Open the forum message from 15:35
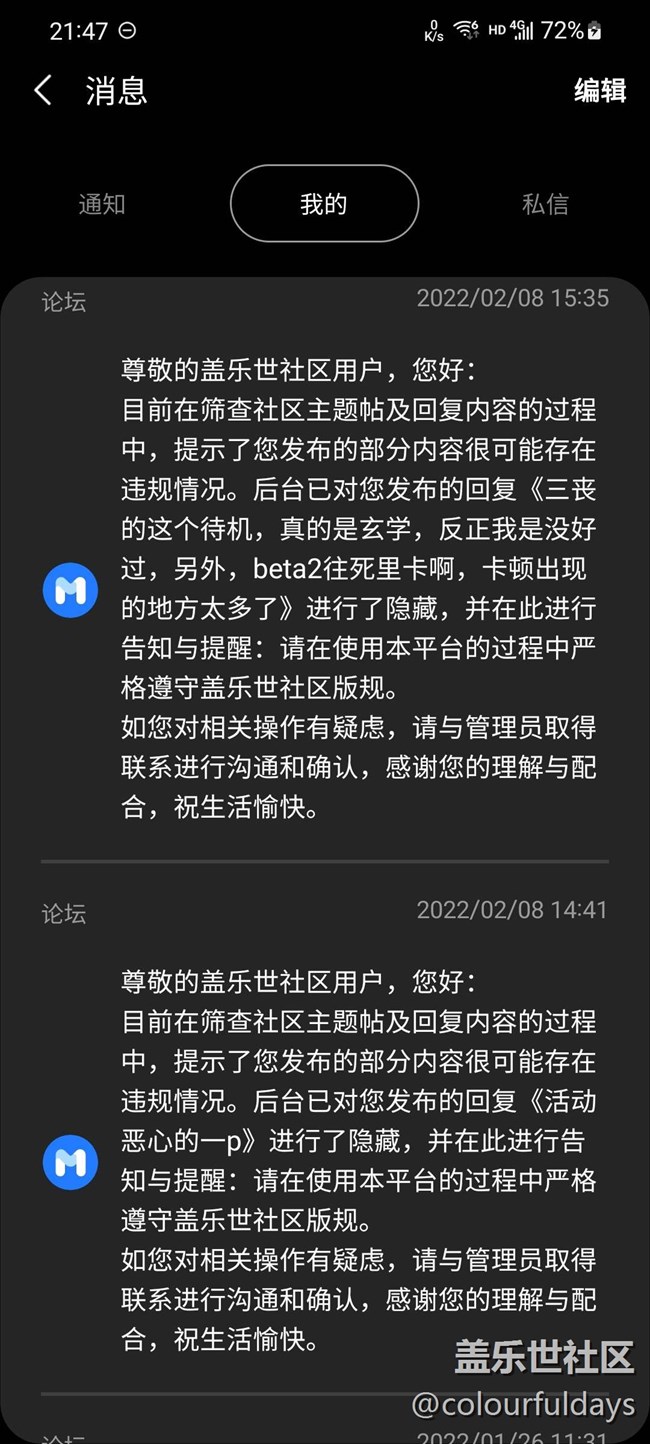Viewport: 650px width, 1444px height. pyautogui.click(x=358, y=589)
